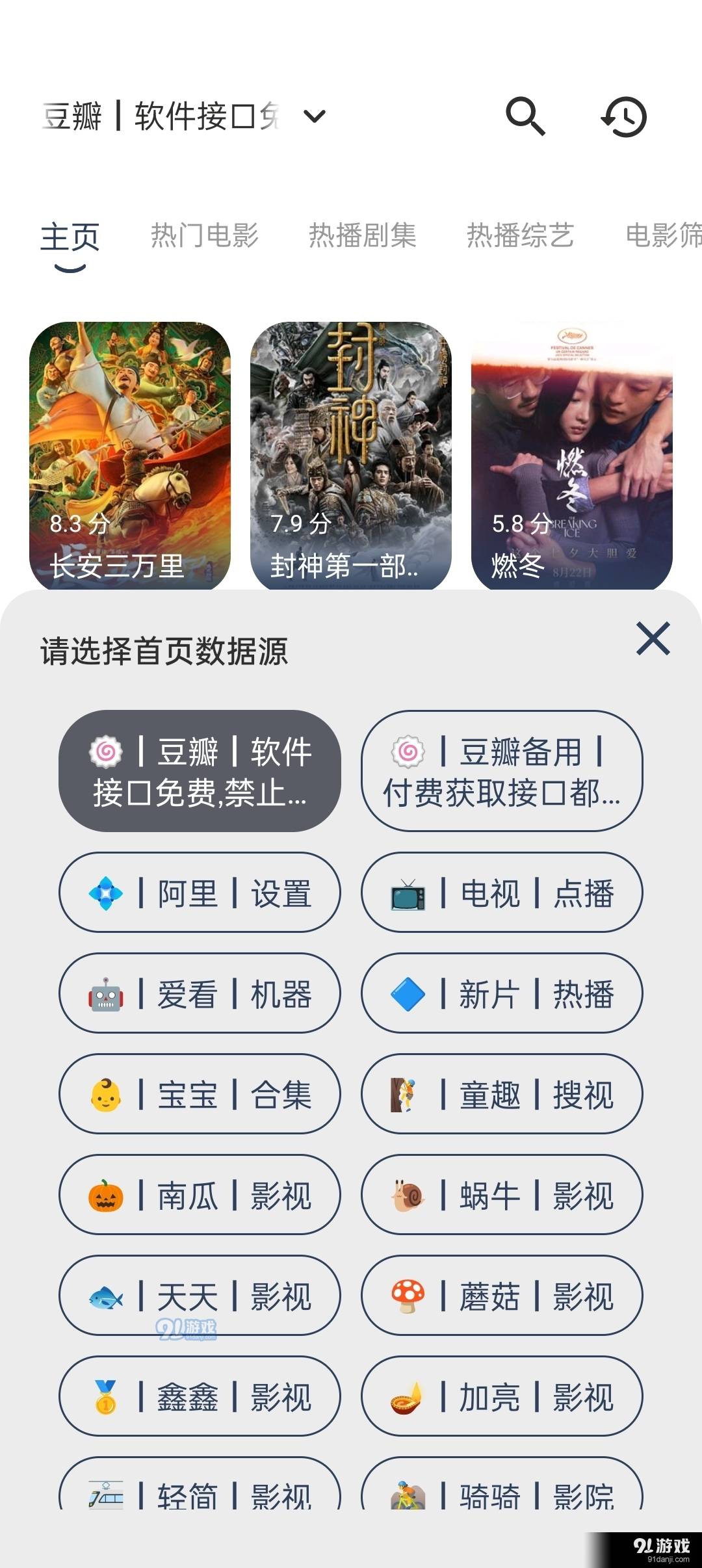Open the 封神第一部 movie card
This screenshot has width=702, height=1568.
point(351,455)
